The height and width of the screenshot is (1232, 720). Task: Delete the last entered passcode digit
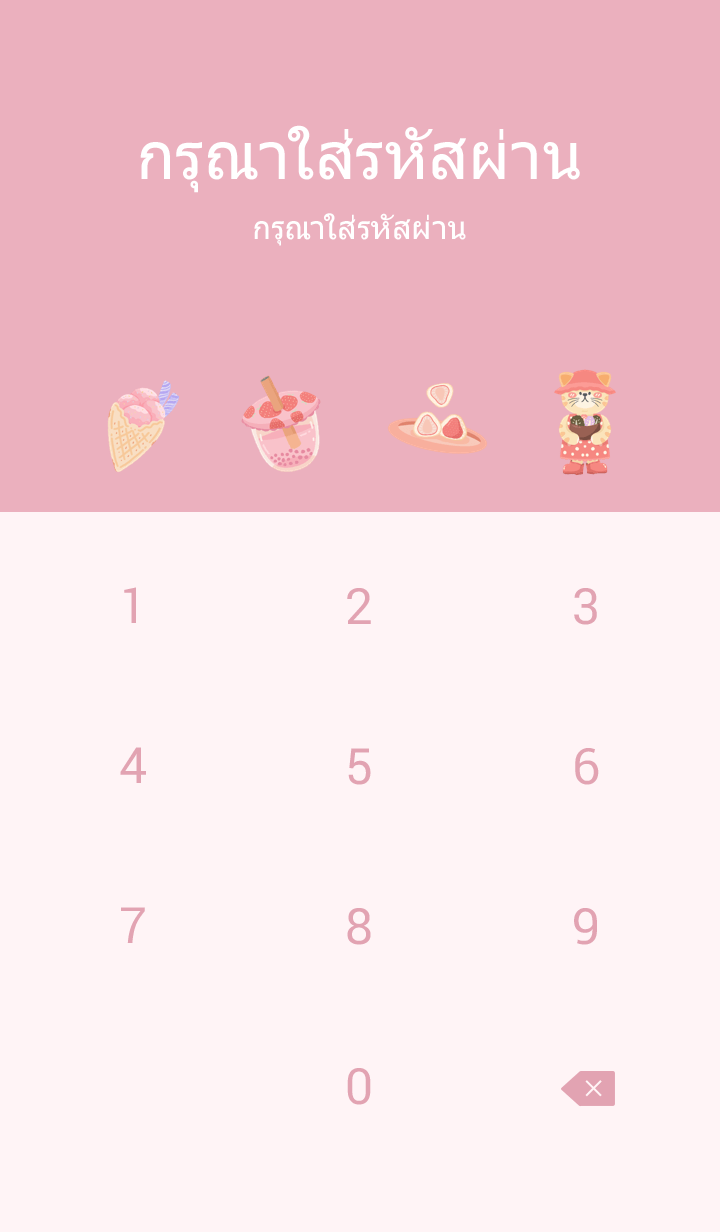click(589, 1088)
